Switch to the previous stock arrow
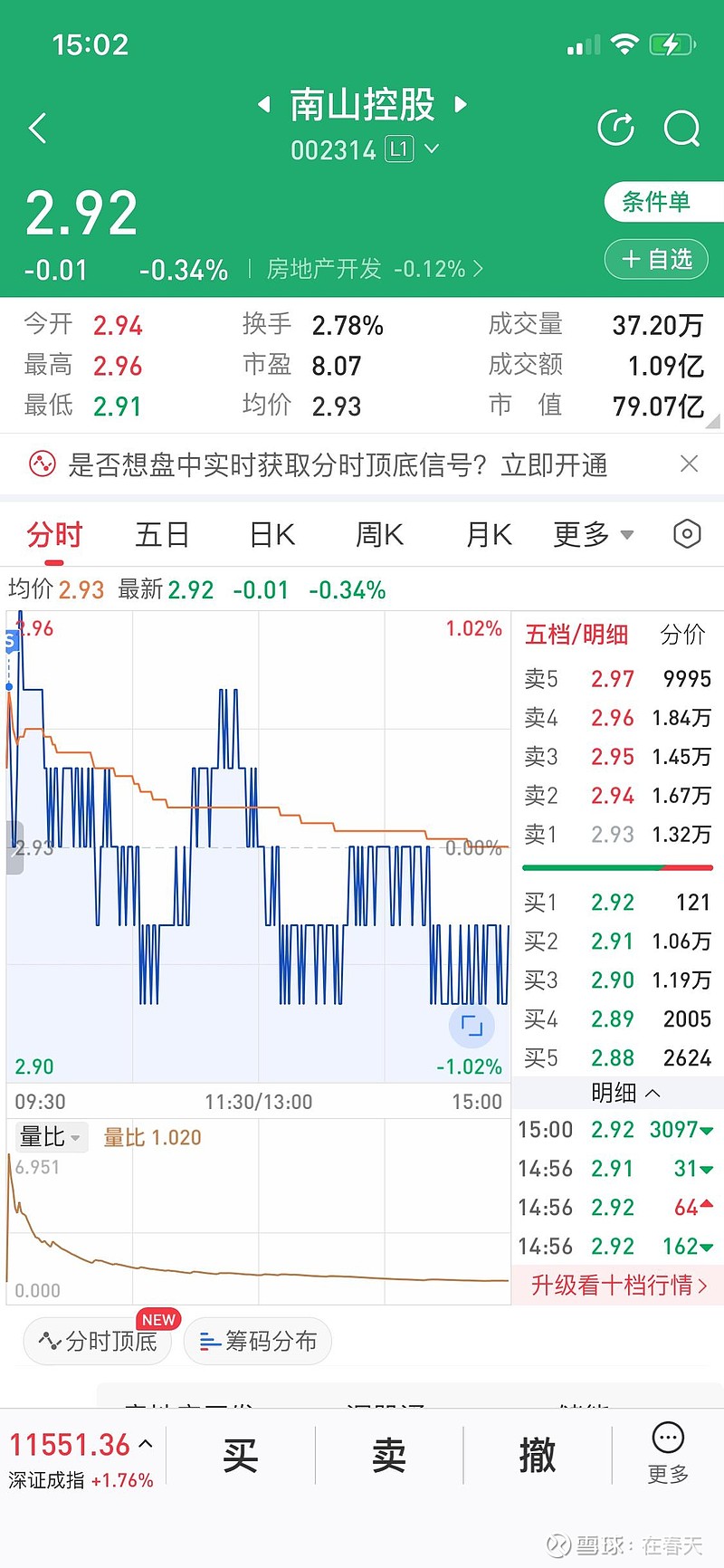Screen dimensions: 724x1568 coord(264,105)
